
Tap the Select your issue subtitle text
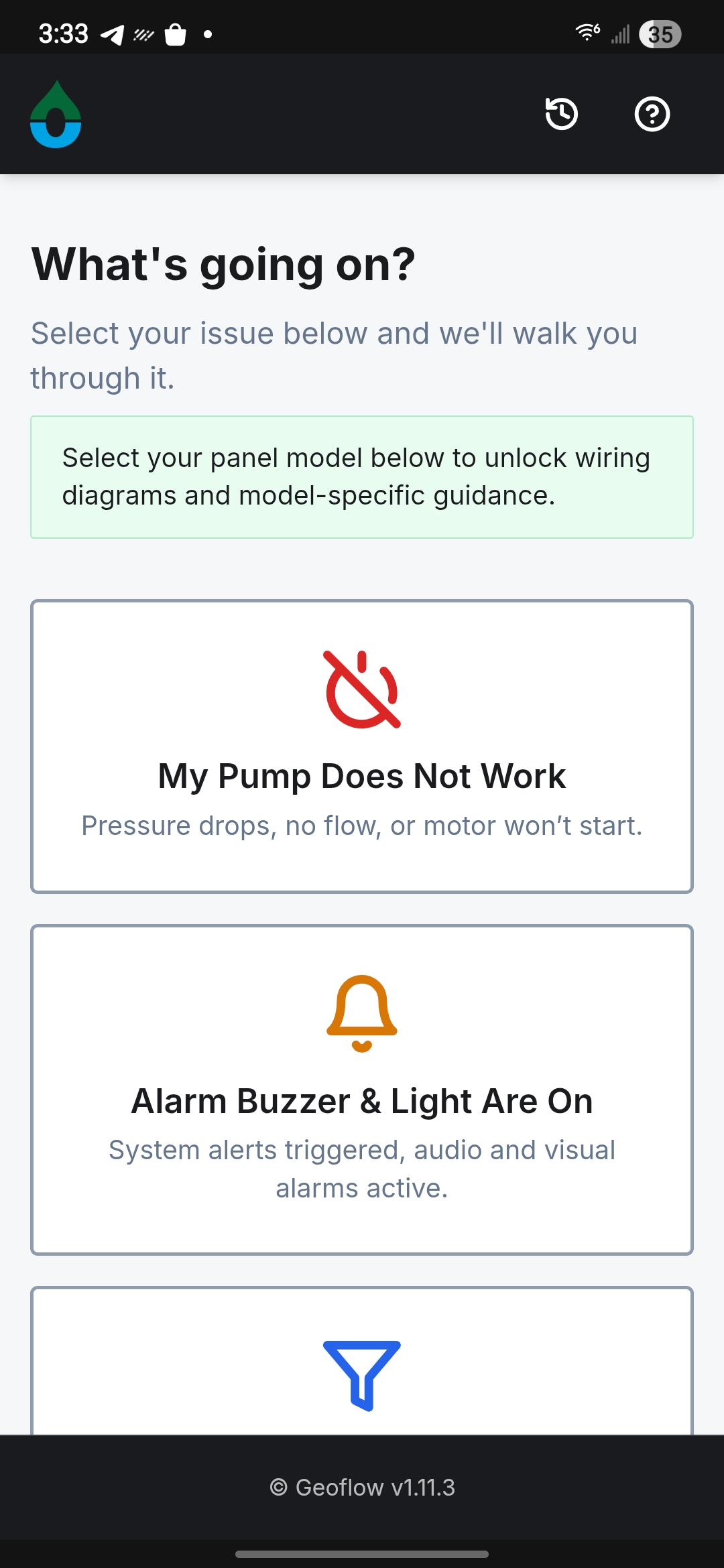[x=335, y=354]
